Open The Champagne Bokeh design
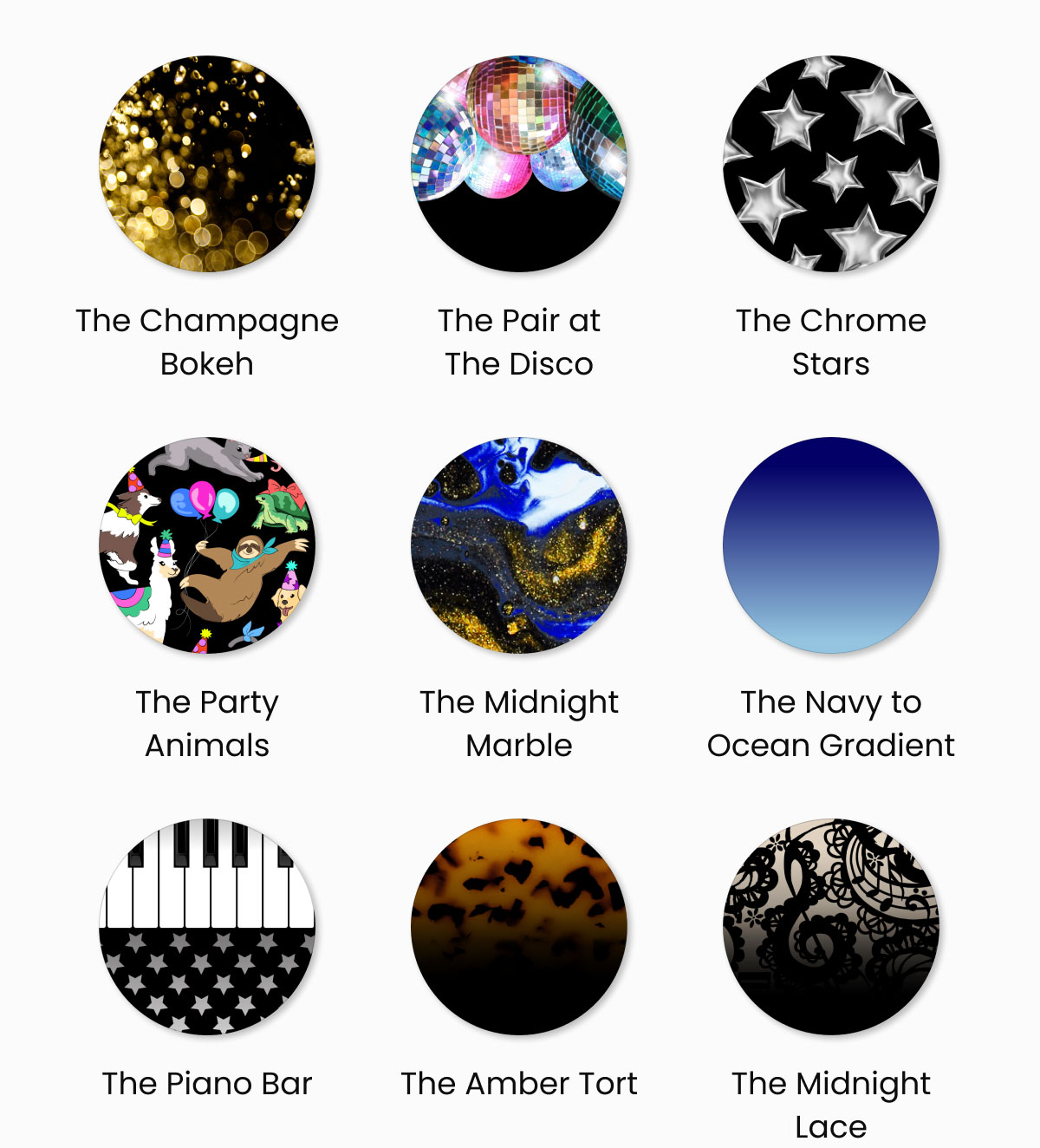Image resolution: width=1040 pixels, height=1148 pixels. [207, 164]
